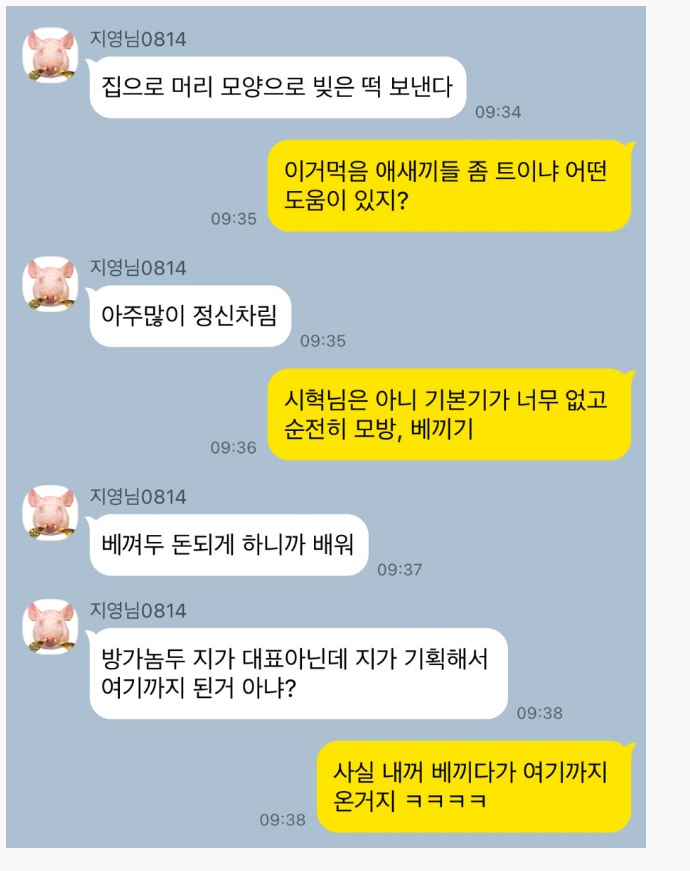
Task: View sender profile next to the 09:38 '방가놈두' message
Action: 50,627
